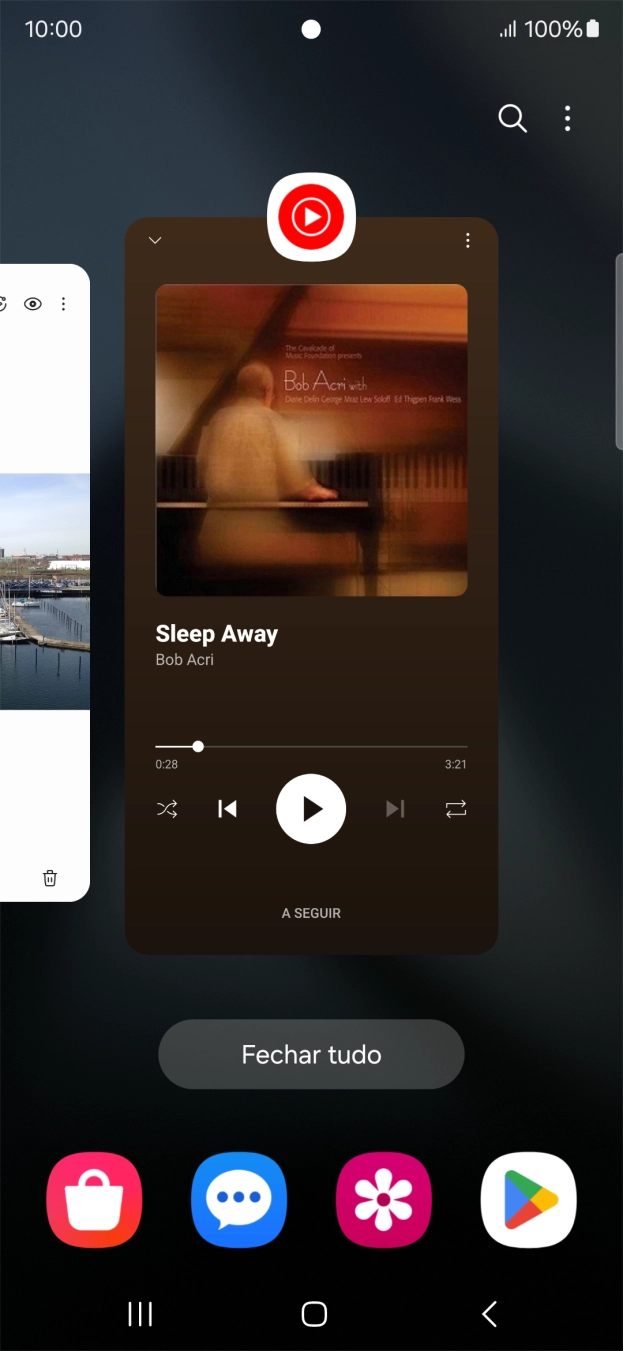Launch the pink flower Gallery app
623x1351 pixels.
[384, 1200]
